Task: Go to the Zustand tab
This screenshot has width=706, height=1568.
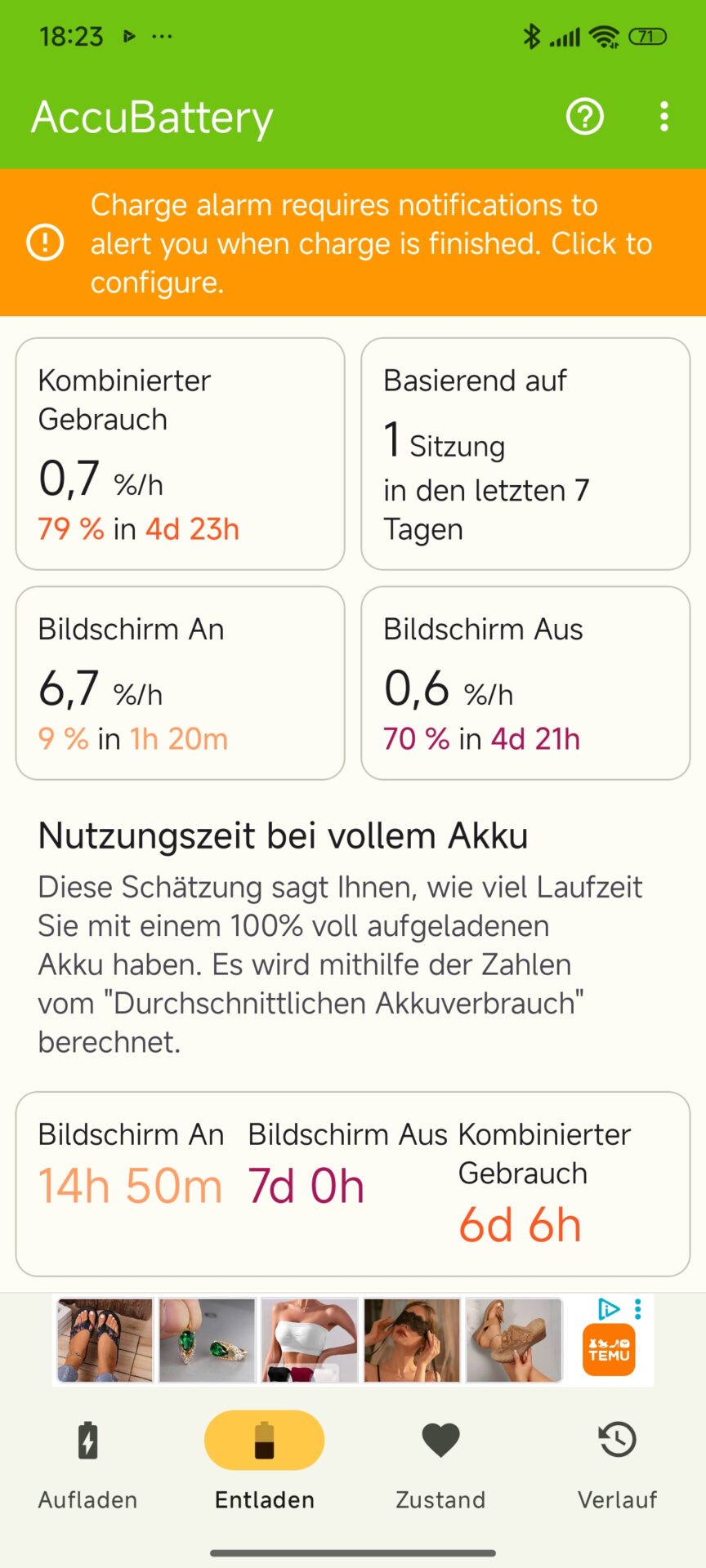Action: pos(440,1463)
